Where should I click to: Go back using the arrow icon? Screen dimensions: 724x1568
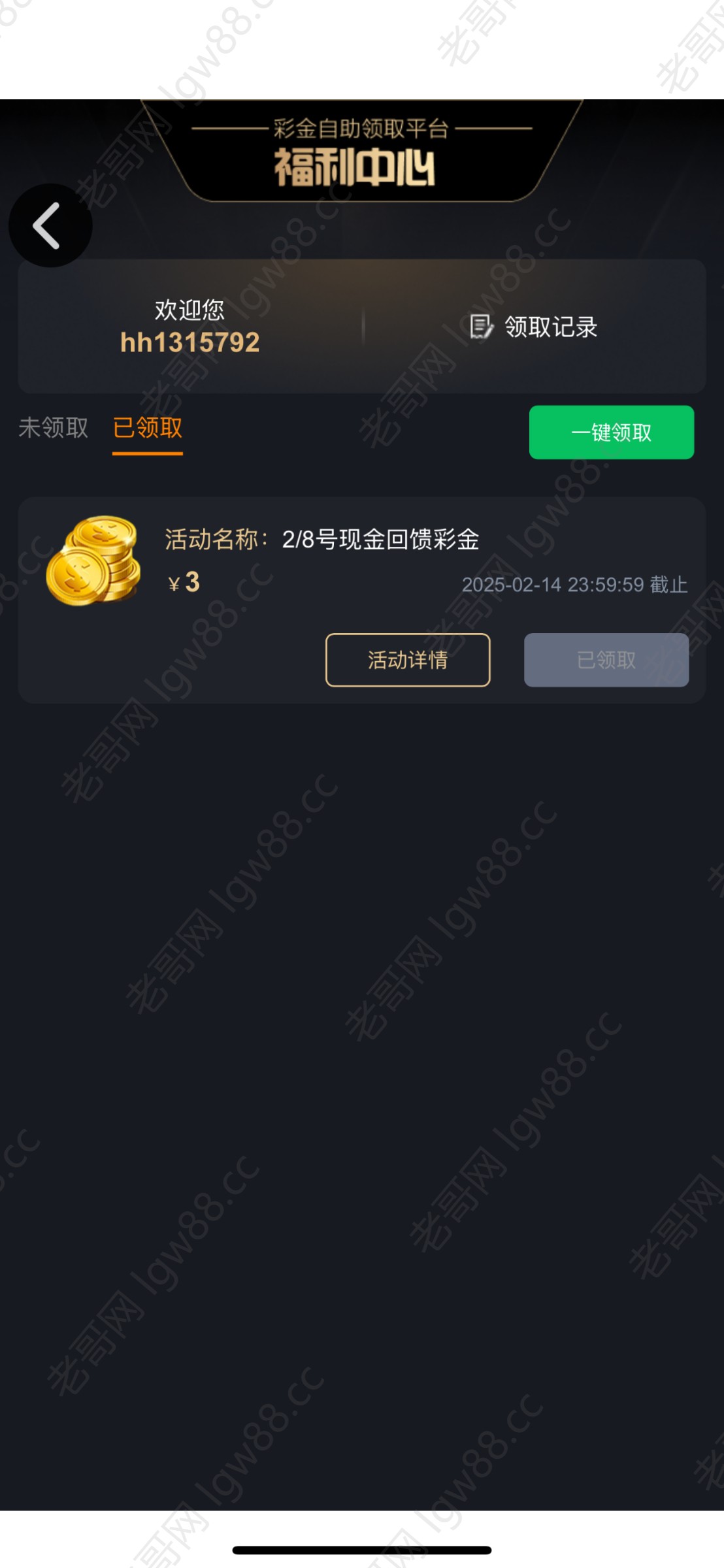coord(50,225)
